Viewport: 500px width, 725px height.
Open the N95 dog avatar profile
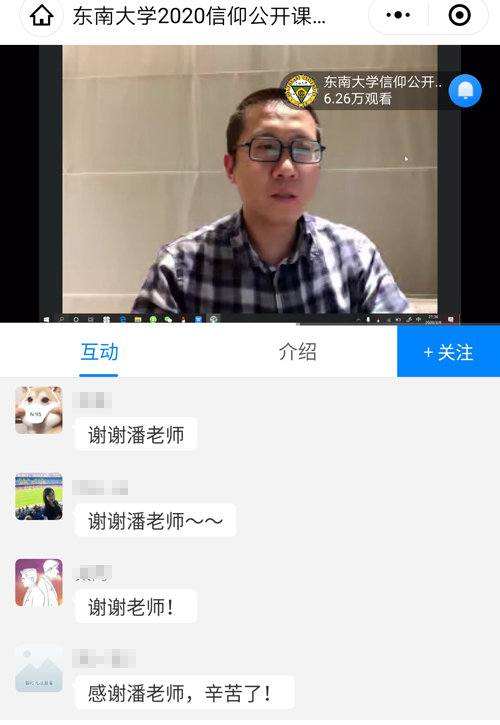pos(39,410)
